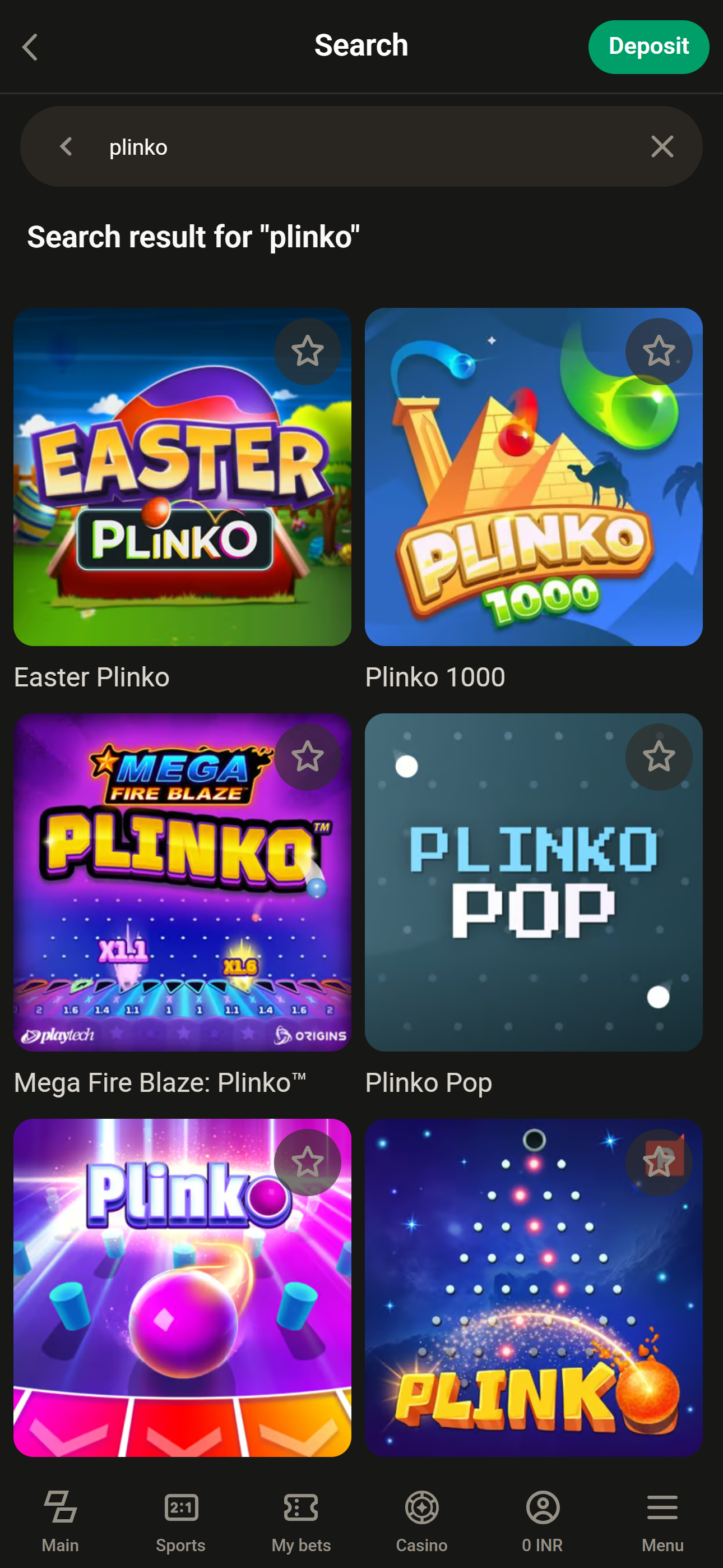Image resolution: width=723 pixels, height=1568 pixels.
Task: Tap the plinko text in the search input
Action: click(139, 146)
